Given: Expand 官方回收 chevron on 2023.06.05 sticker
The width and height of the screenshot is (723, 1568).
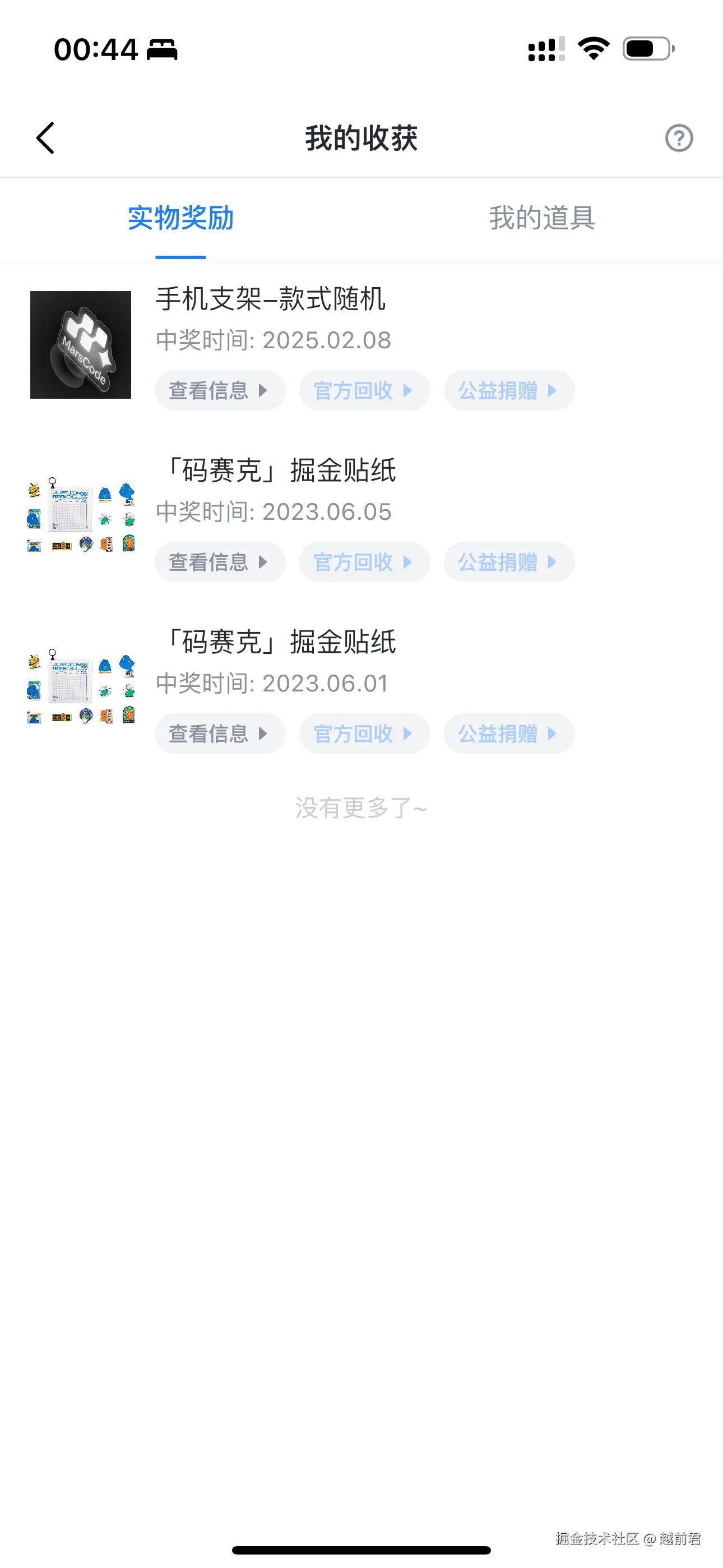Looking at the screenshot, I should (x=410, y=562).
